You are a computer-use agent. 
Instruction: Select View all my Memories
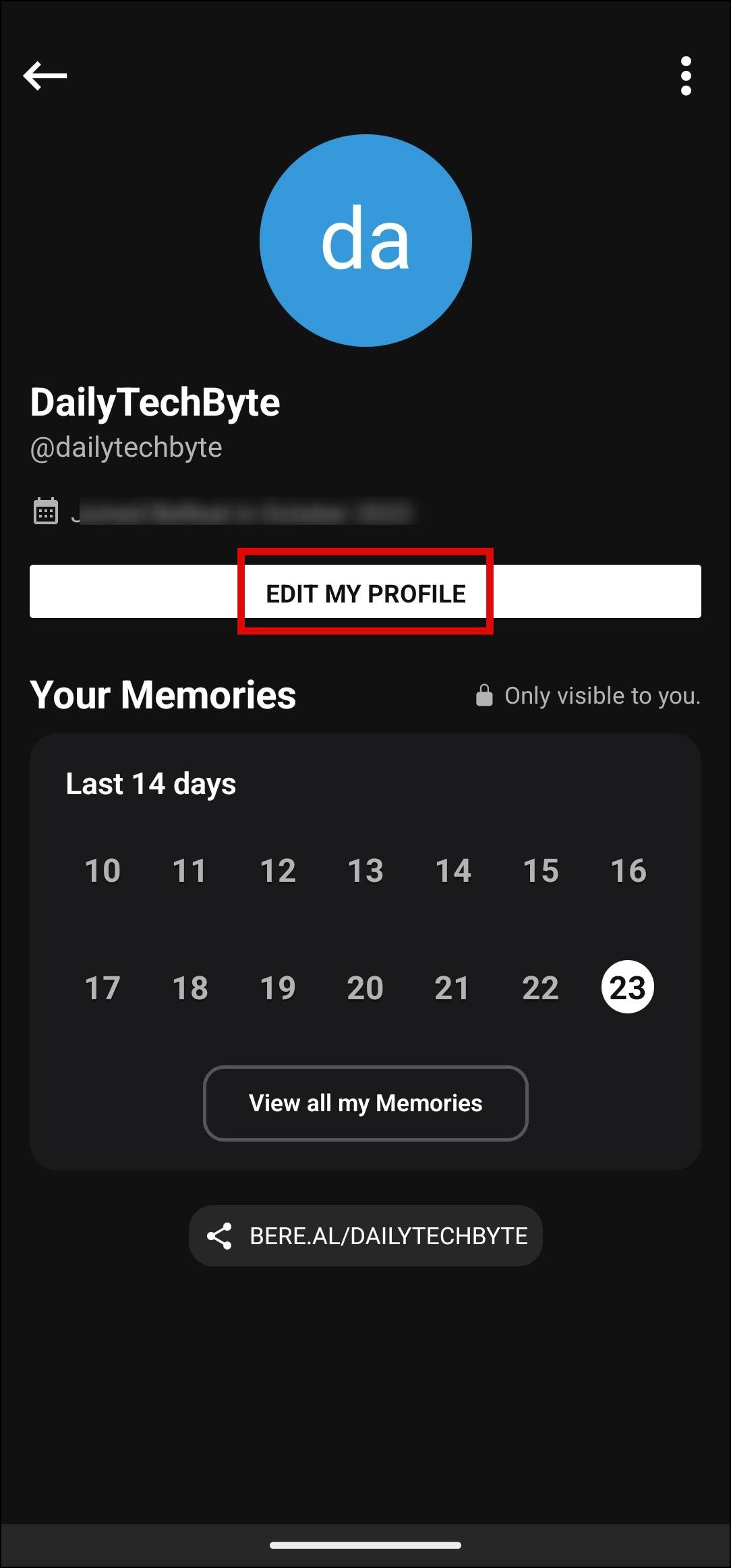pos(365,1102)
